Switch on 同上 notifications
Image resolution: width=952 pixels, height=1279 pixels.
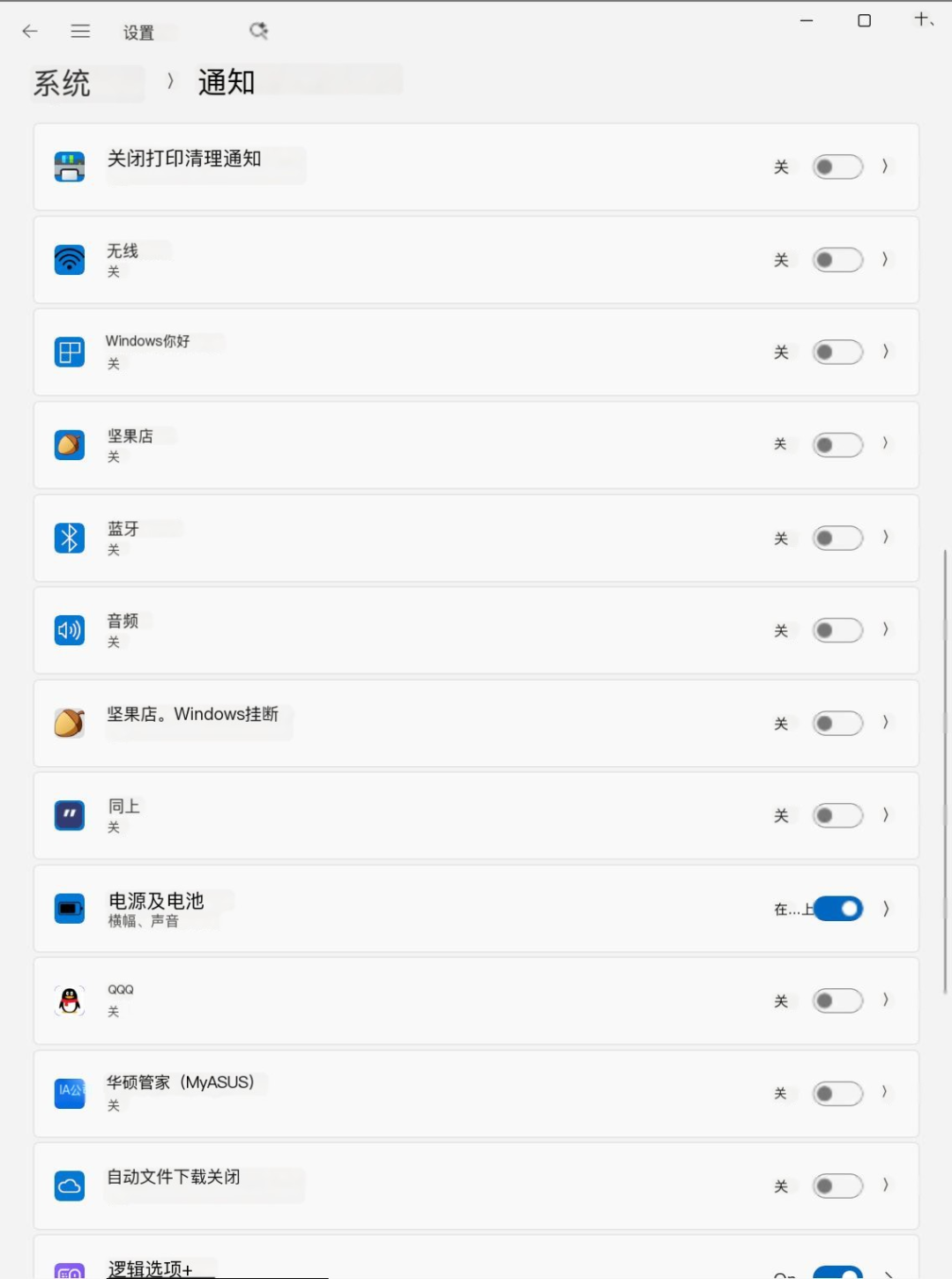click(837, 815)
